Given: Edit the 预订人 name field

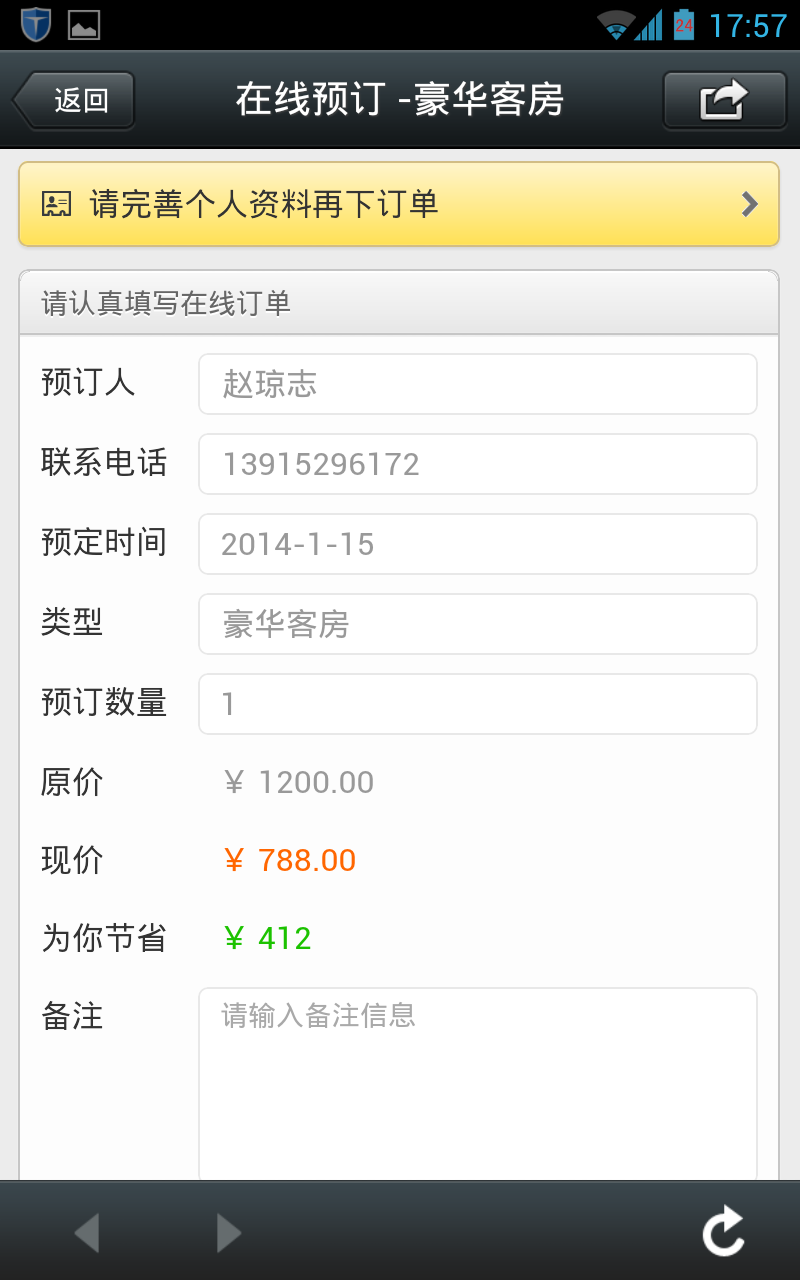Looking at the screenshot, I should coord(477,384).
